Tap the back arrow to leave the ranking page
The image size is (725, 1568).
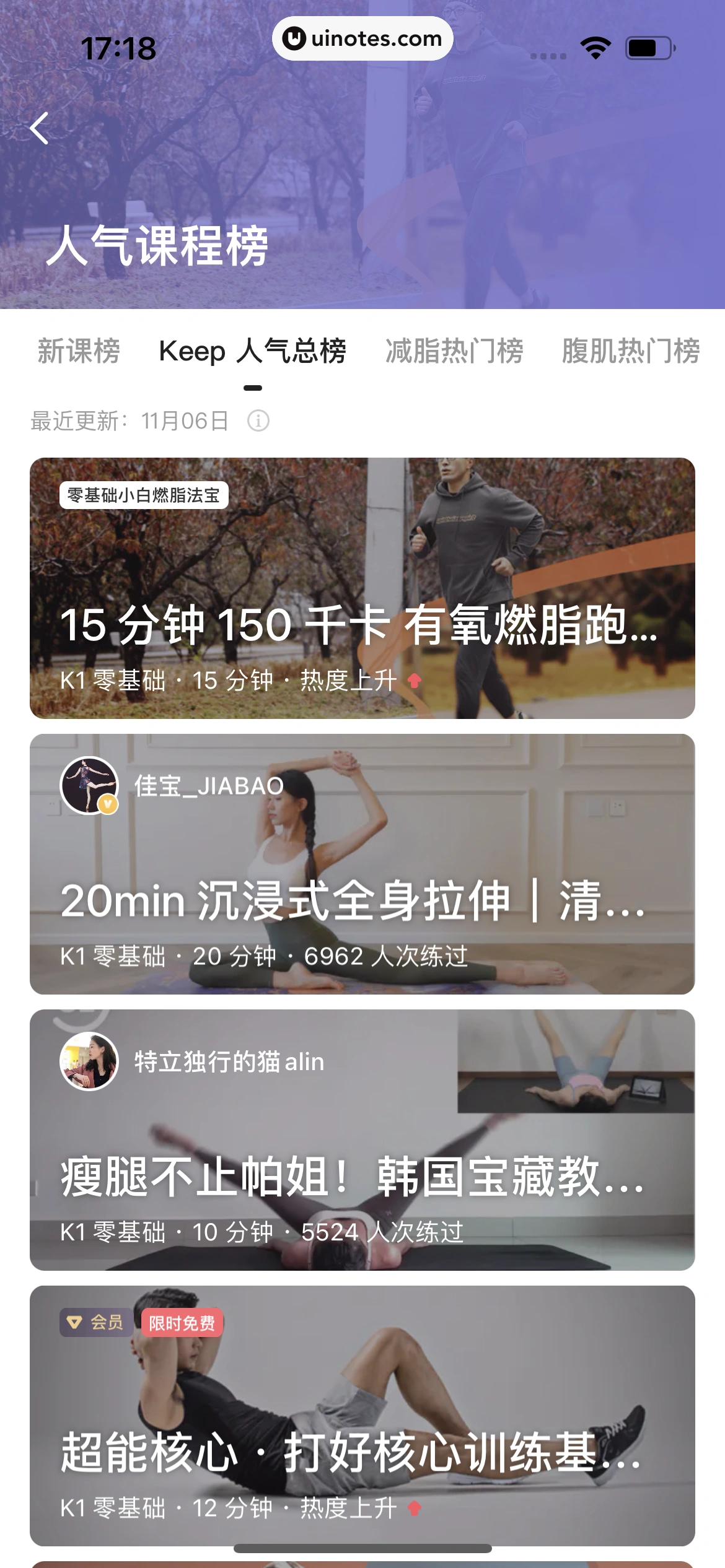pos(38,129)
